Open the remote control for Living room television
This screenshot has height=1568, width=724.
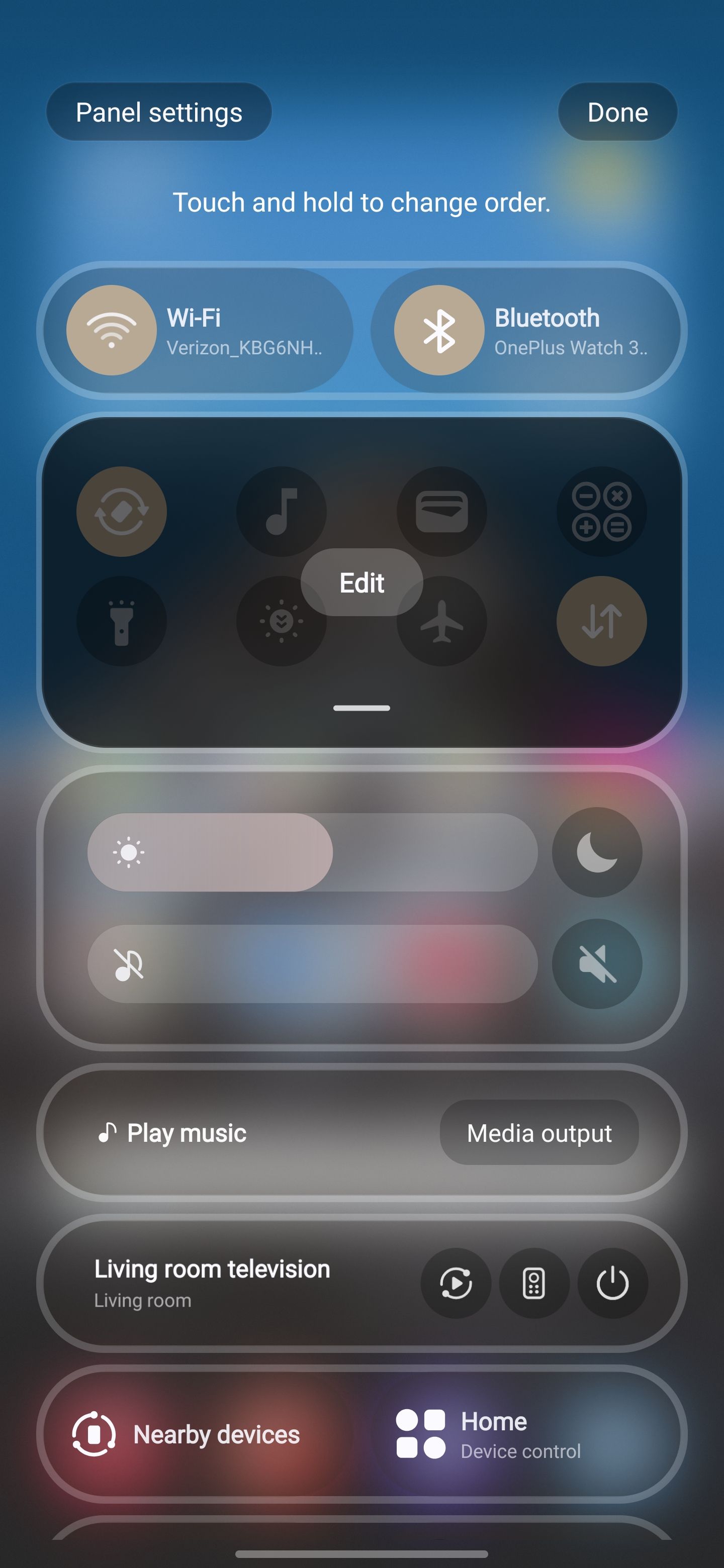[533, 1283]
